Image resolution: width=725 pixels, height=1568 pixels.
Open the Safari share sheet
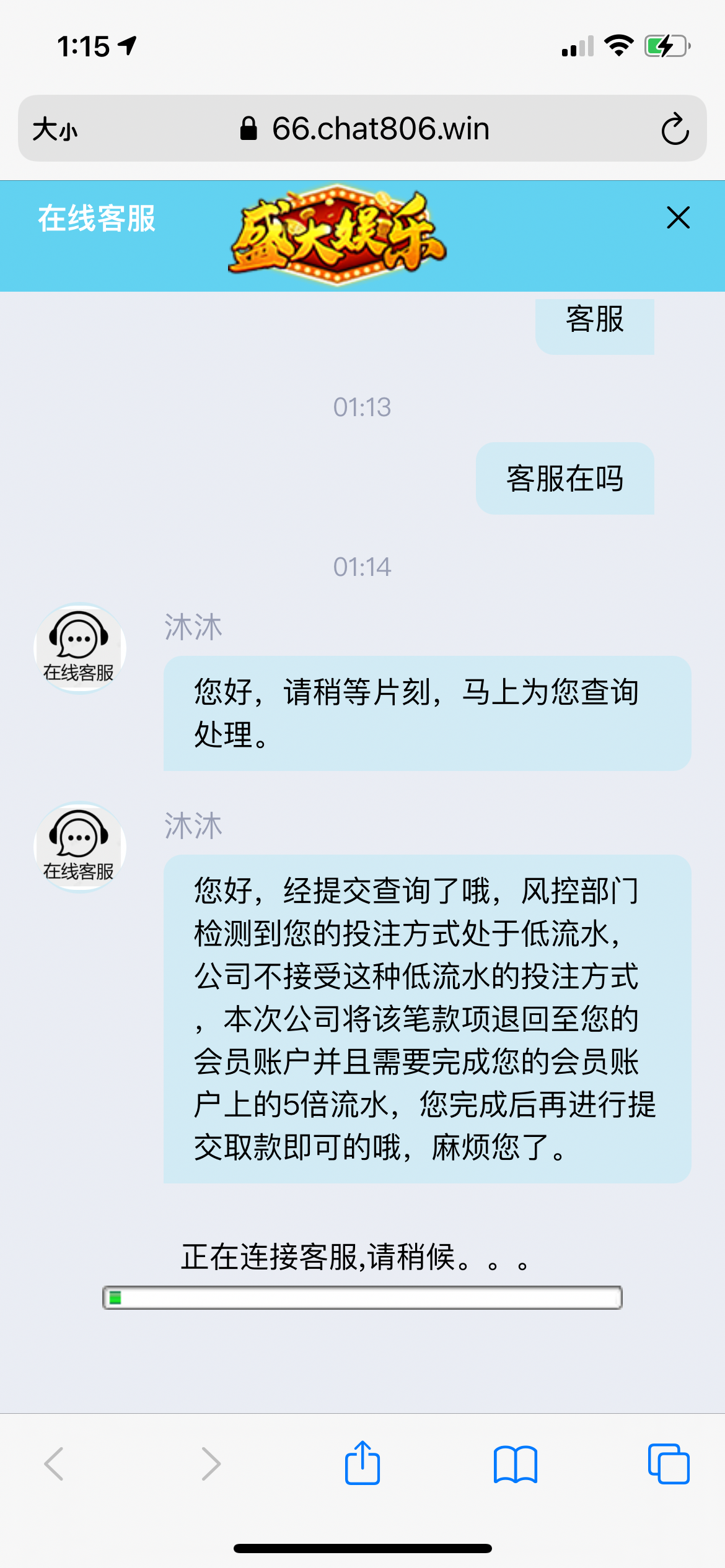pyautogui.click(x=362, y=1463)
